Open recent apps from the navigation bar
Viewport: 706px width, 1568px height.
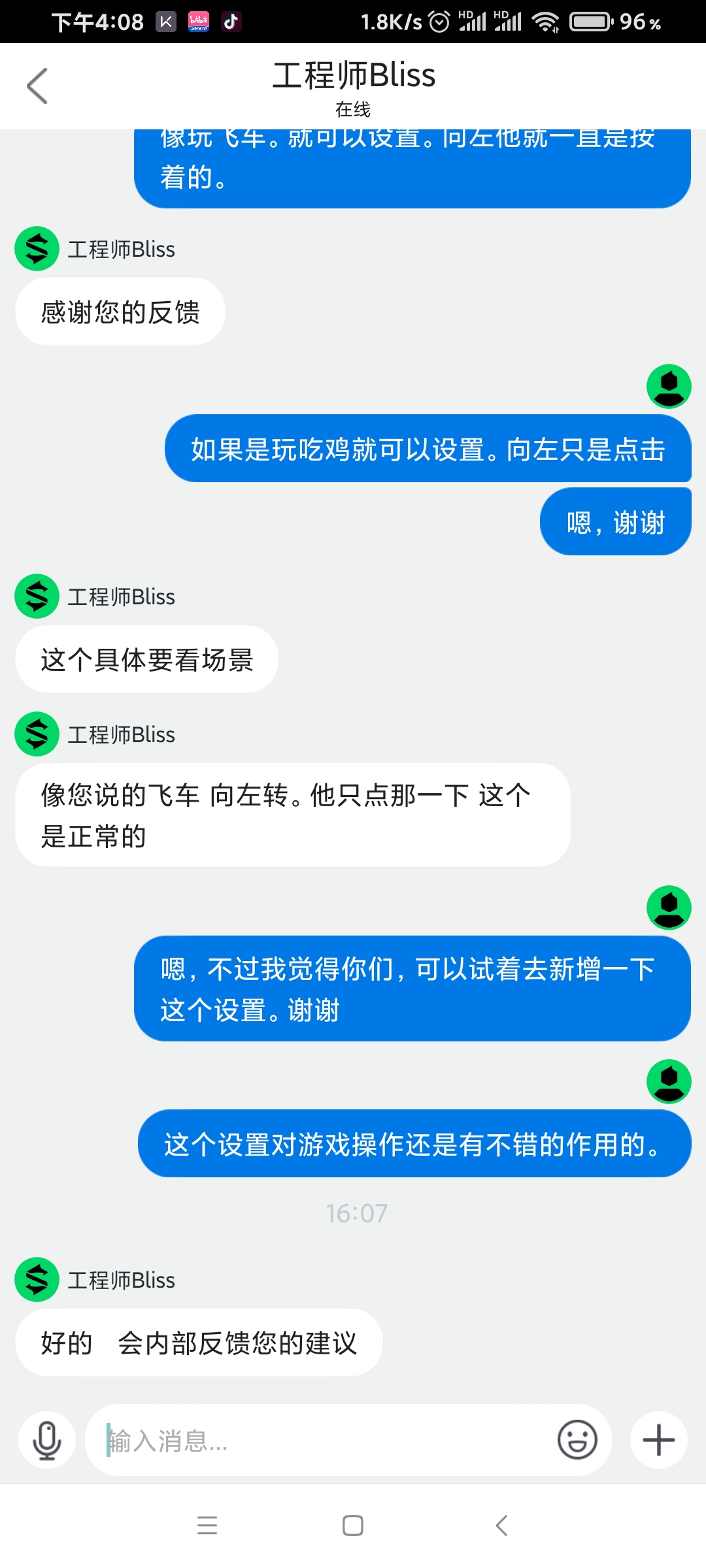coord(207,1526)
